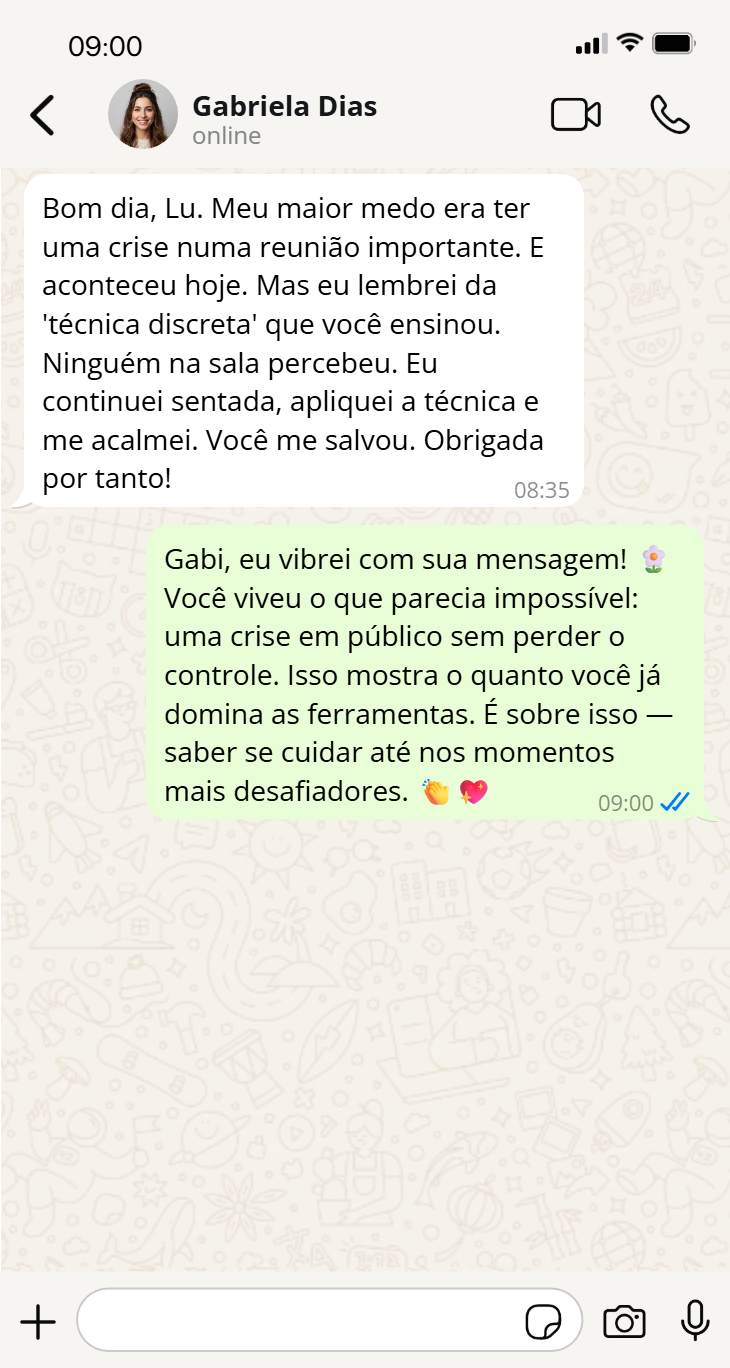Go back to the chat list
The image size is (730, 1368).
click(x=42, y=115)
